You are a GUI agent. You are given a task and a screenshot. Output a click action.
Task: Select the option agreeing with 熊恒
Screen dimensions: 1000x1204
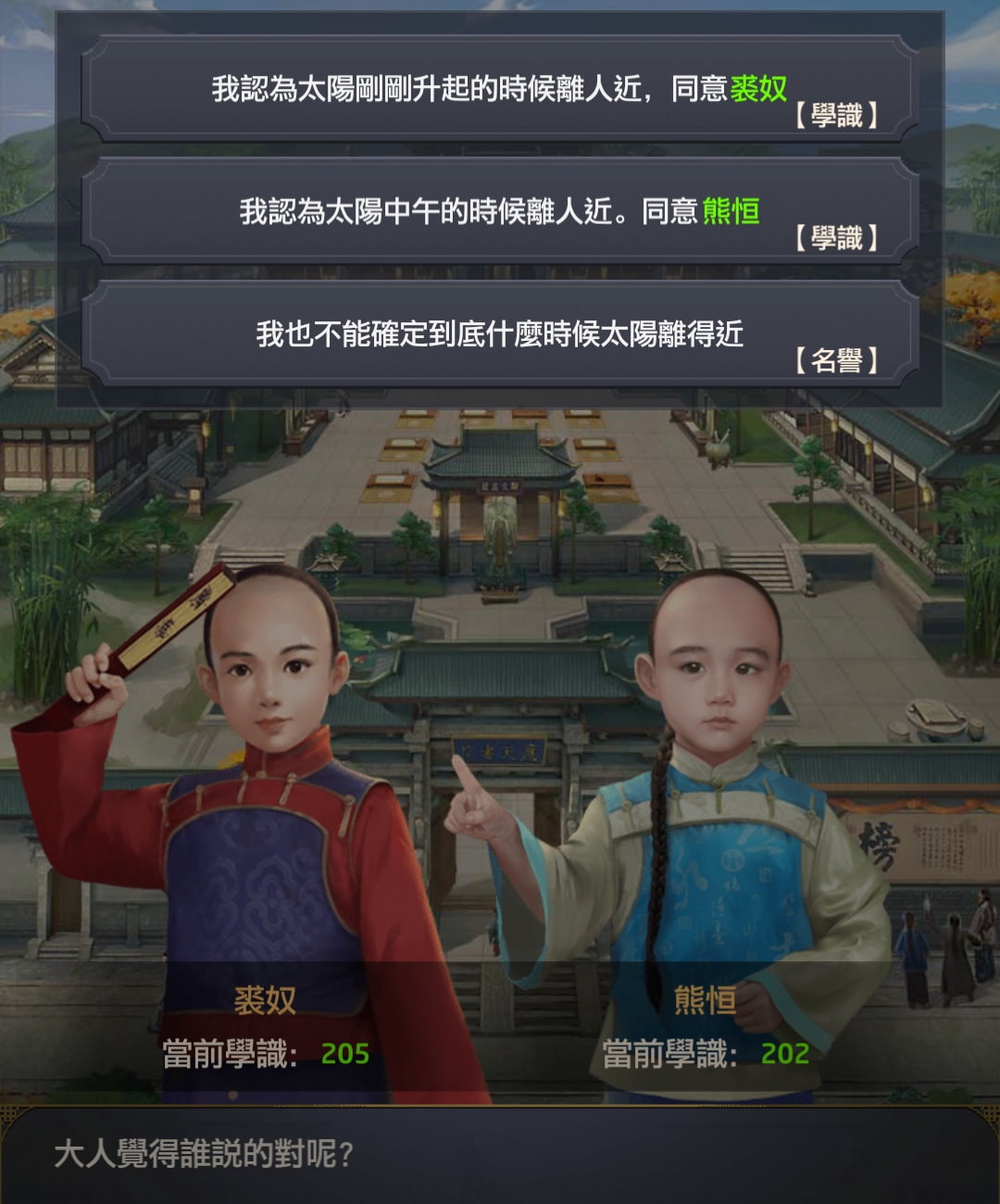(500, 212)
